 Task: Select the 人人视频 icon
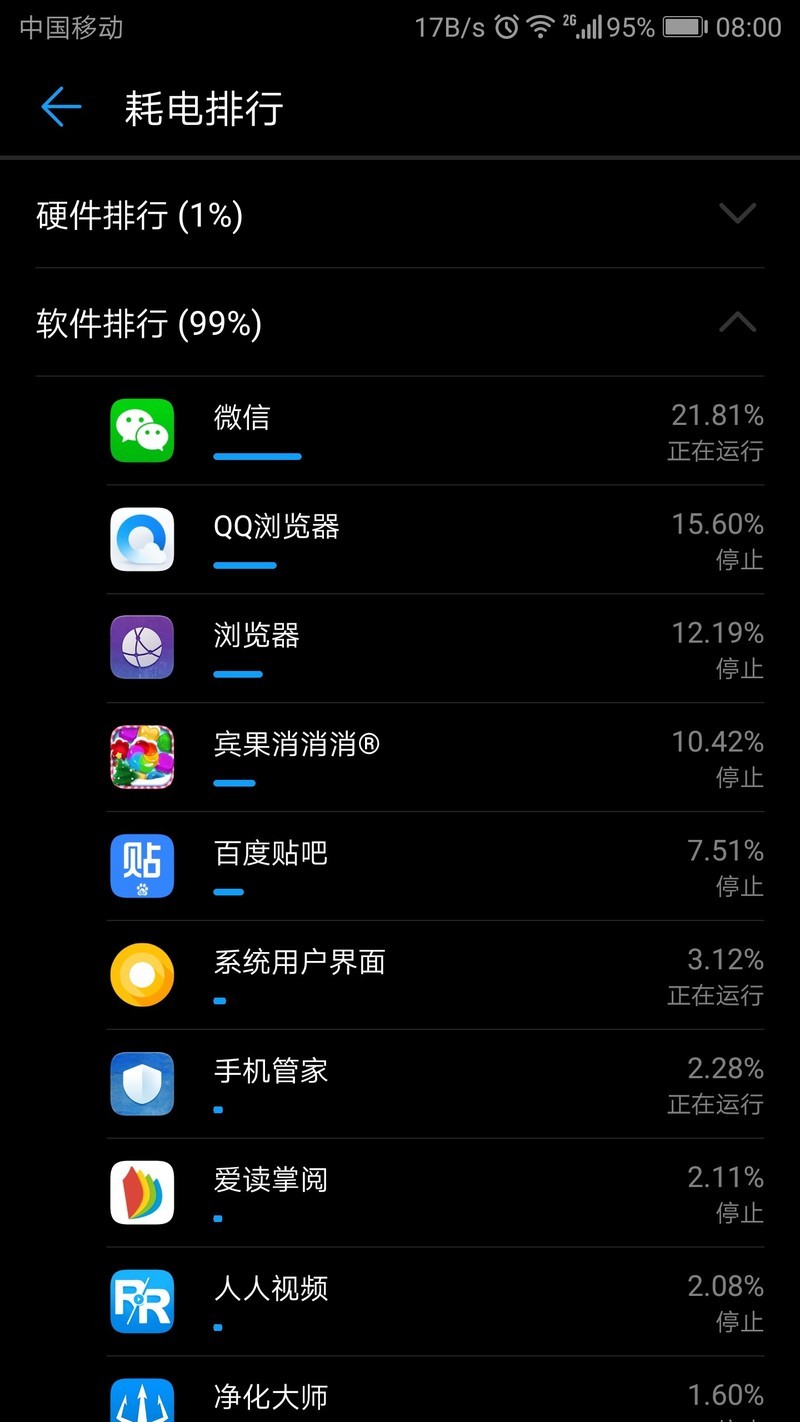[x=142, y=1301]
